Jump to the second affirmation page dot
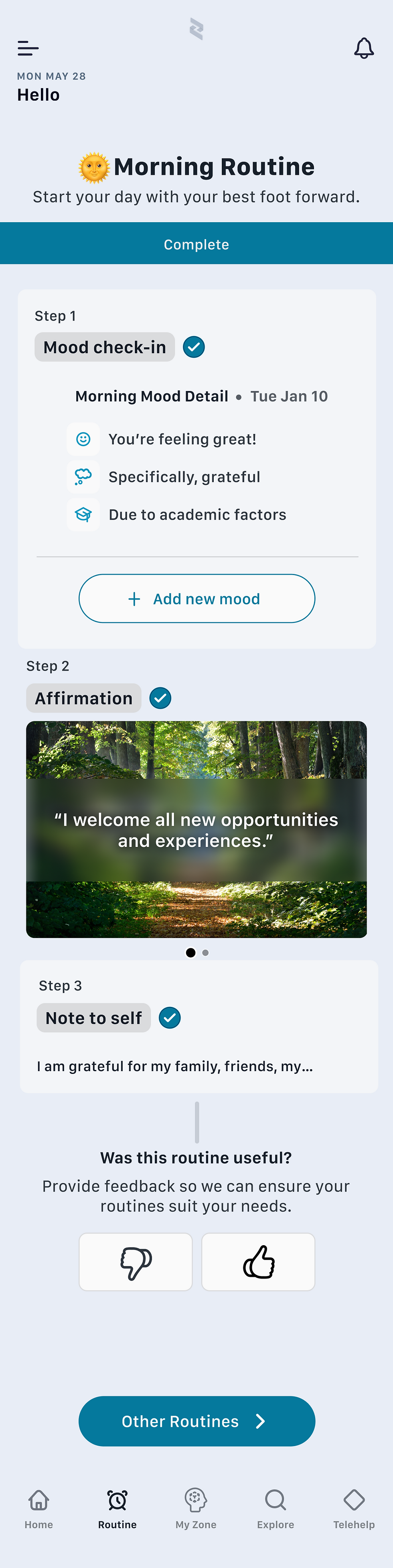Screen dimensions: 393x1568 tap(206, 952)
